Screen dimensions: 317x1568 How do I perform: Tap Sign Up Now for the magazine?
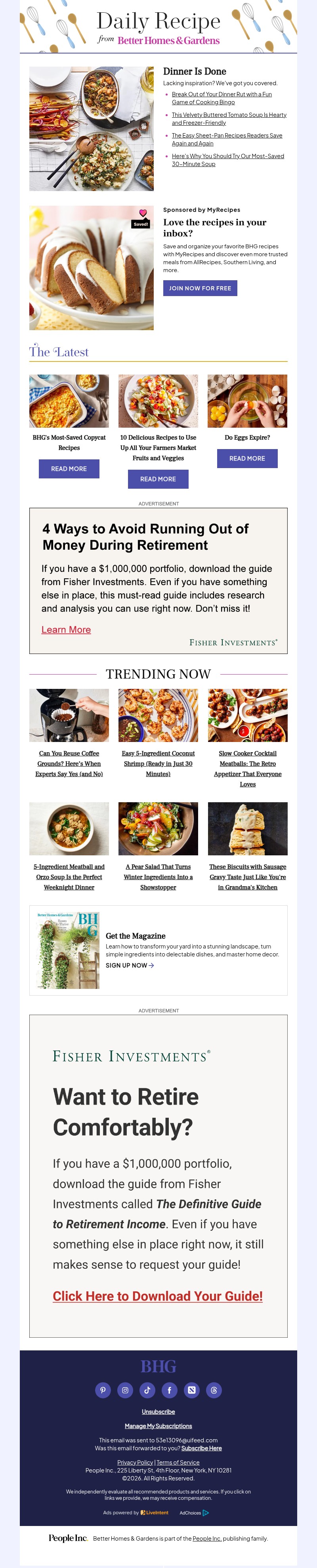tap(130, 966)
